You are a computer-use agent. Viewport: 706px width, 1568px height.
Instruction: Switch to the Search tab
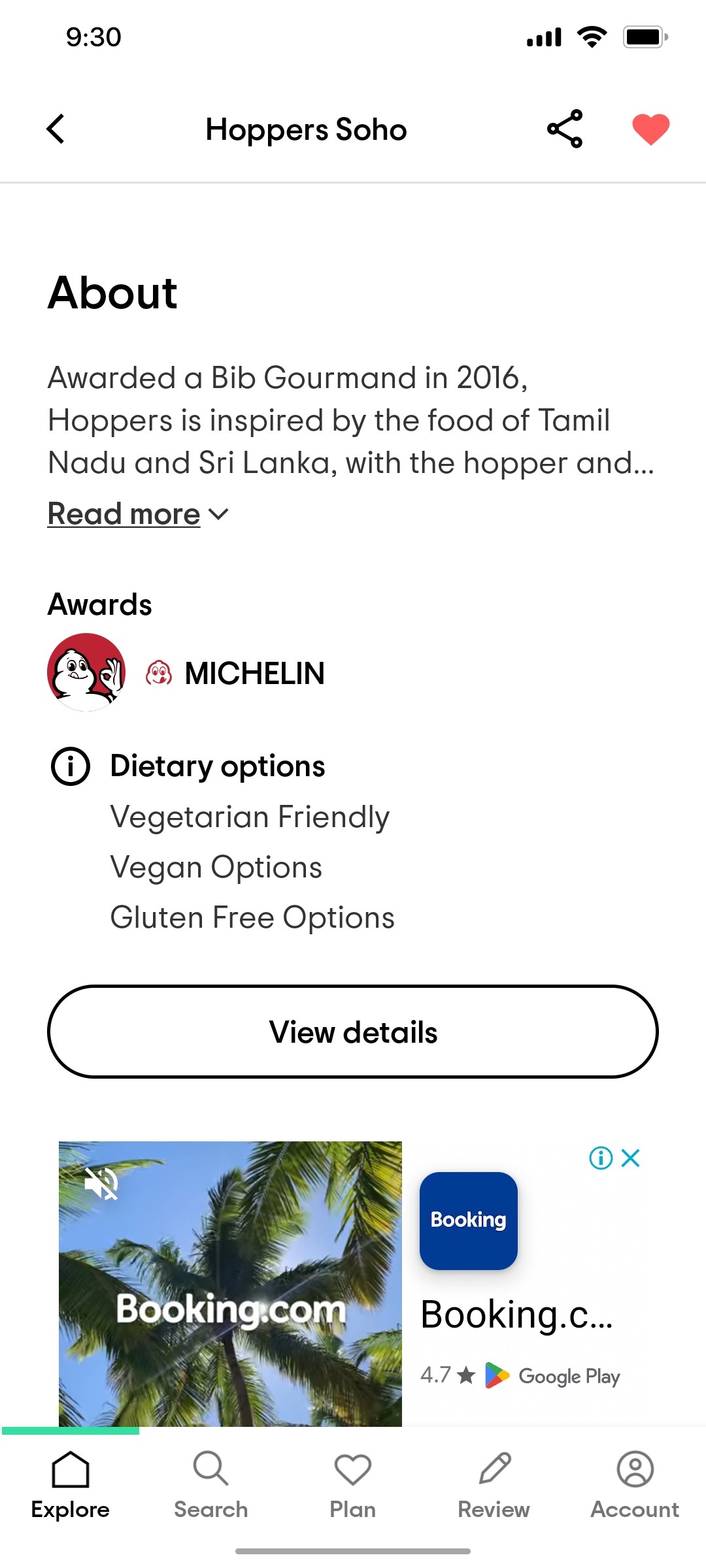coord(211,1485)
